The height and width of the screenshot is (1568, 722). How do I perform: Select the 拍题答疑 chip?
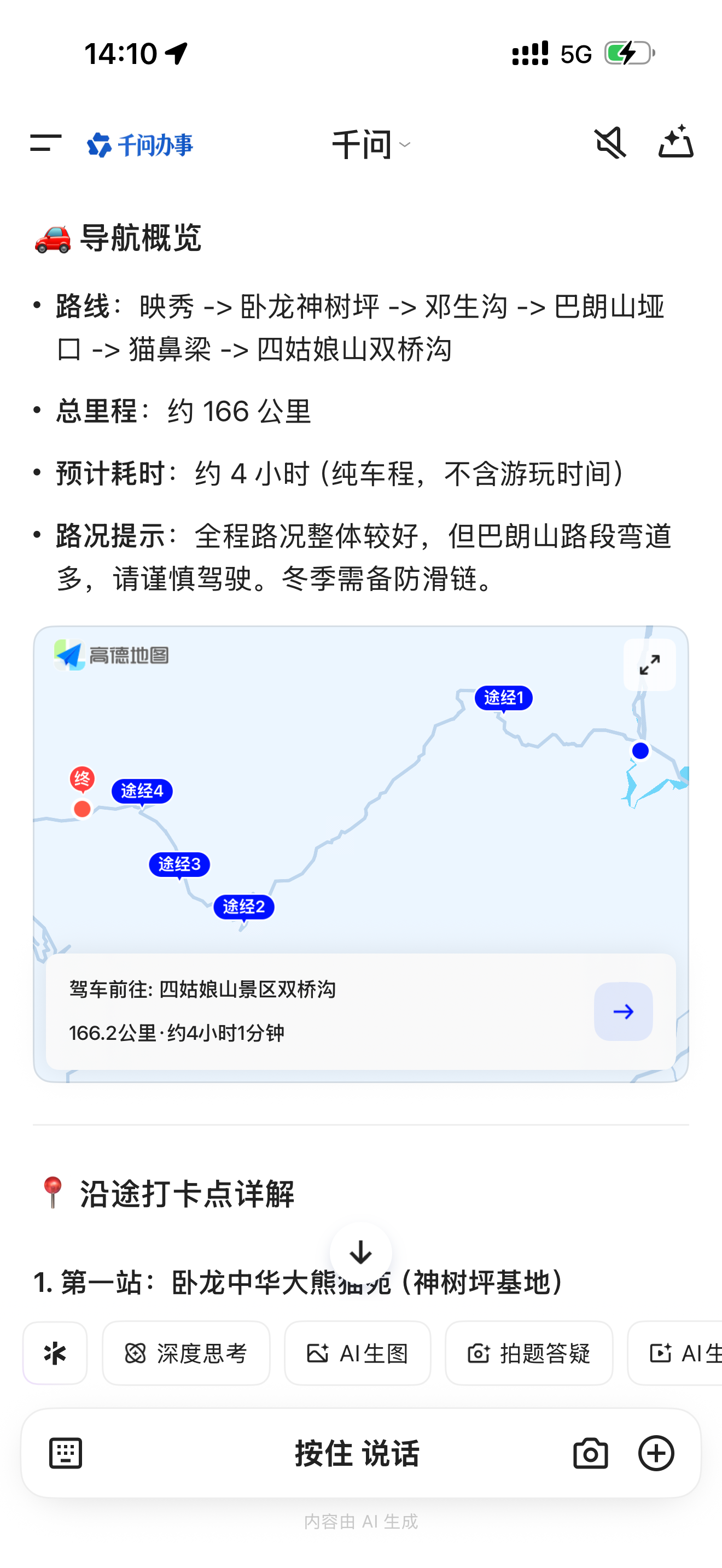(529, 1353)
